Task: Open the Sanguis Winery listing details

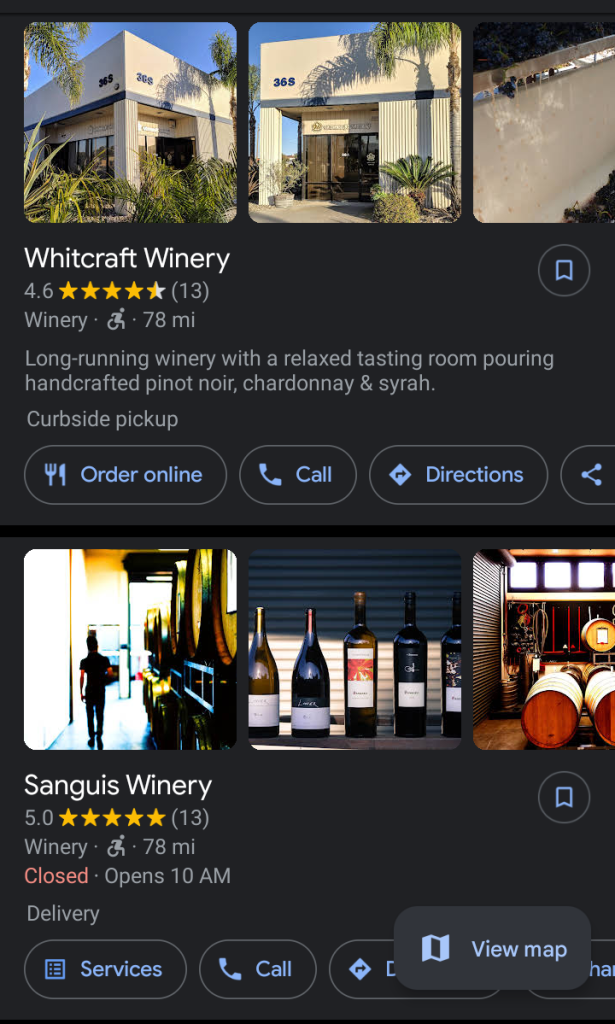Action: pos(118,786)
